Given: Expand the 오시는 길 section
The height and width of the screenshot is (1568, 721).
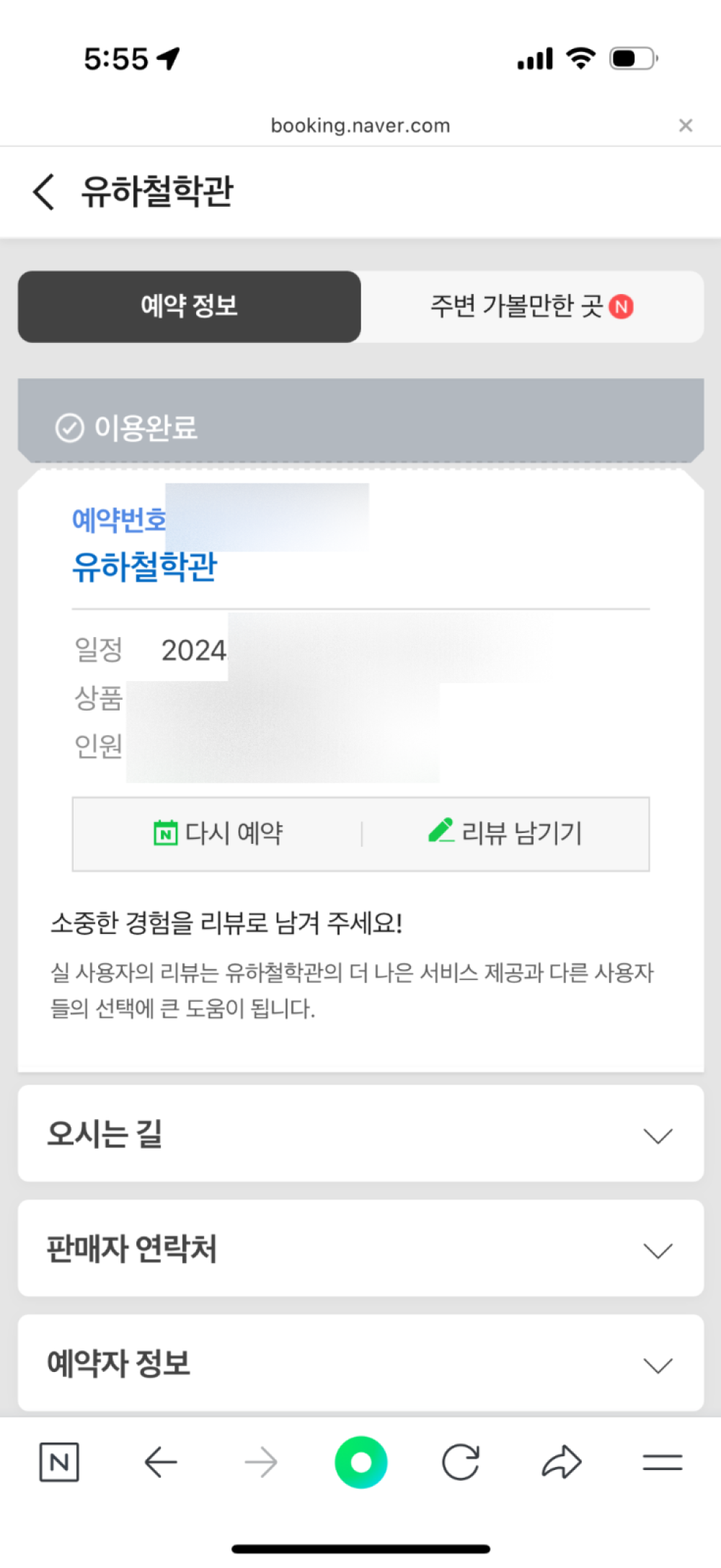Looking at the screenshot, I should click(360, 1134).
